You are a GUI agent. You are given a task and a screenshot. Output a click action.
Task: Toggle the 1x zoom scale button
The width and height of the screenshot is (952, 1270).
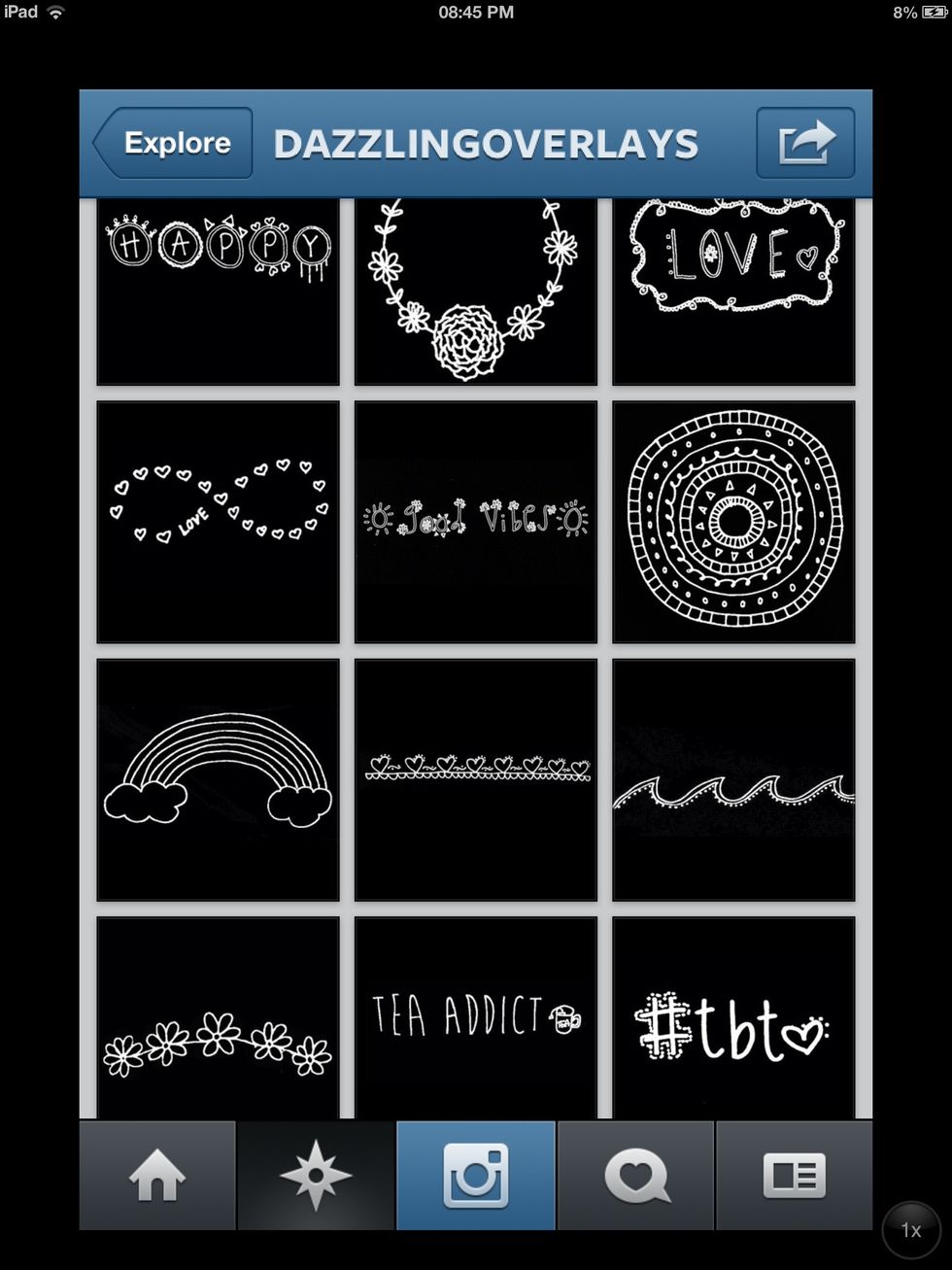910,1230
